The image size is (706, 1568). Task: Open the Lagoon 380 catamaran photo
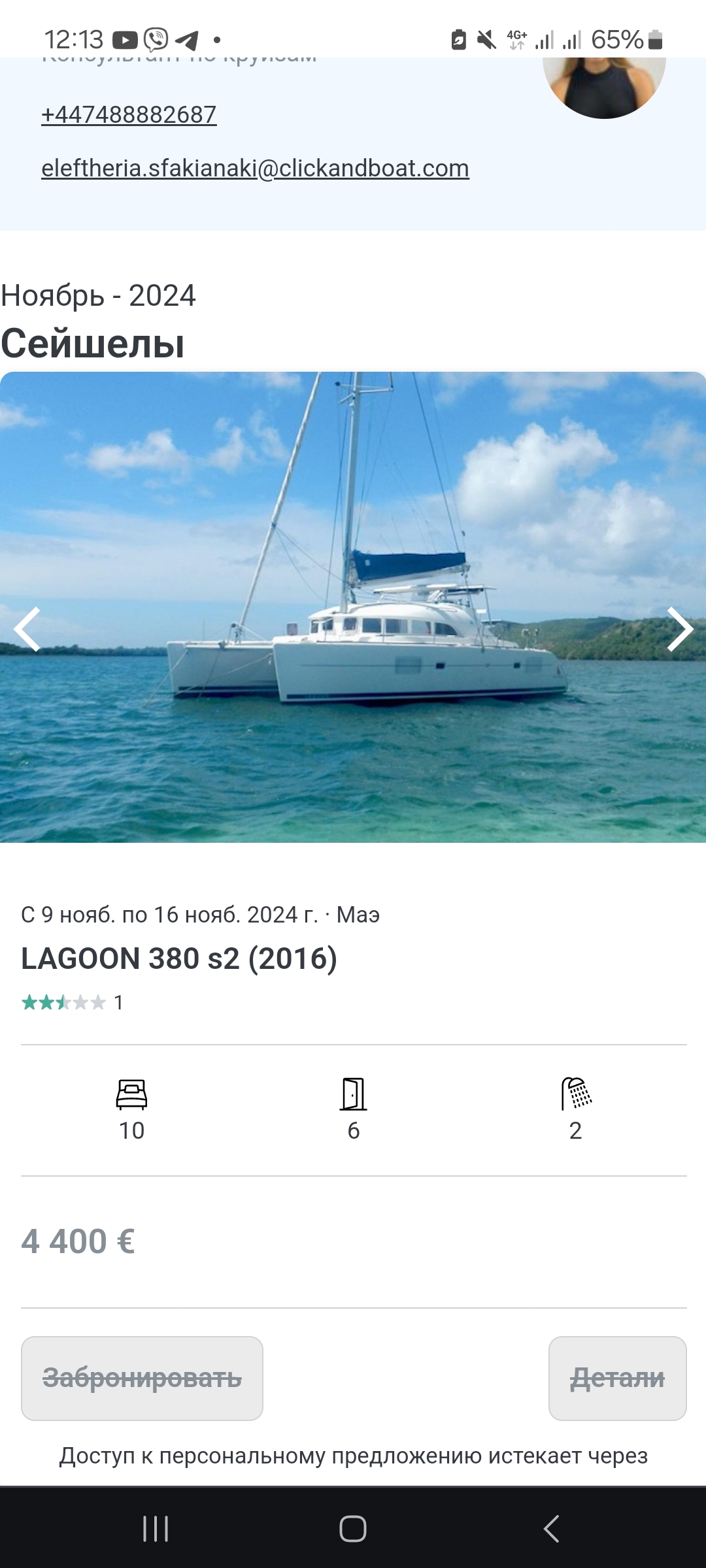coord(353,608)
